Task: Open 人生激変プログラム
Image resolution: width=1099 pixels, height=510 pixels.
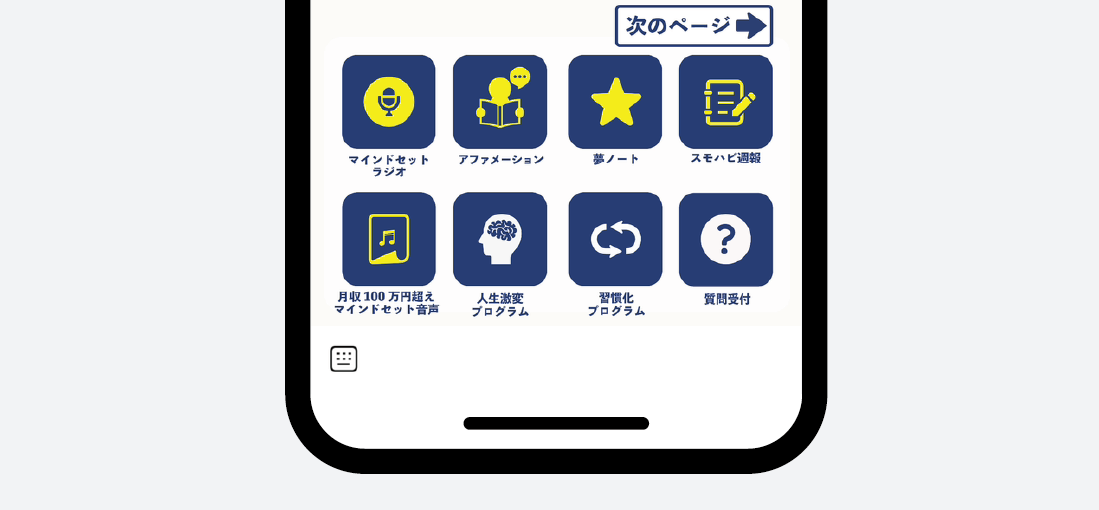Action: [x=499, y=240]
